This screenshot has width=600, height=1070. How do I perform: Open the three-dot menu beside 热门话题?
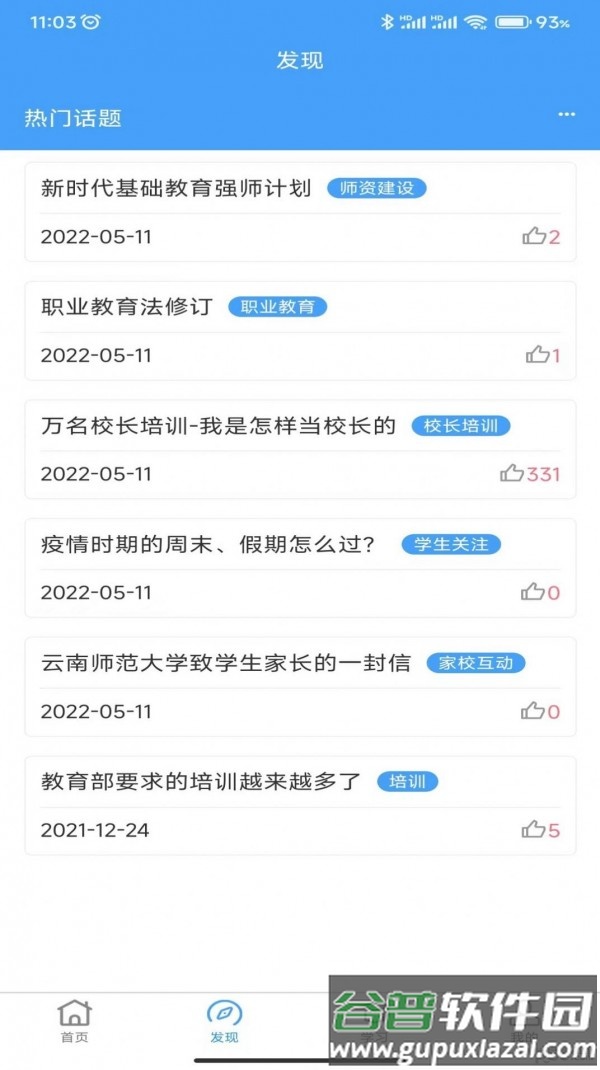pyautogui.click(x=567, y=115)
